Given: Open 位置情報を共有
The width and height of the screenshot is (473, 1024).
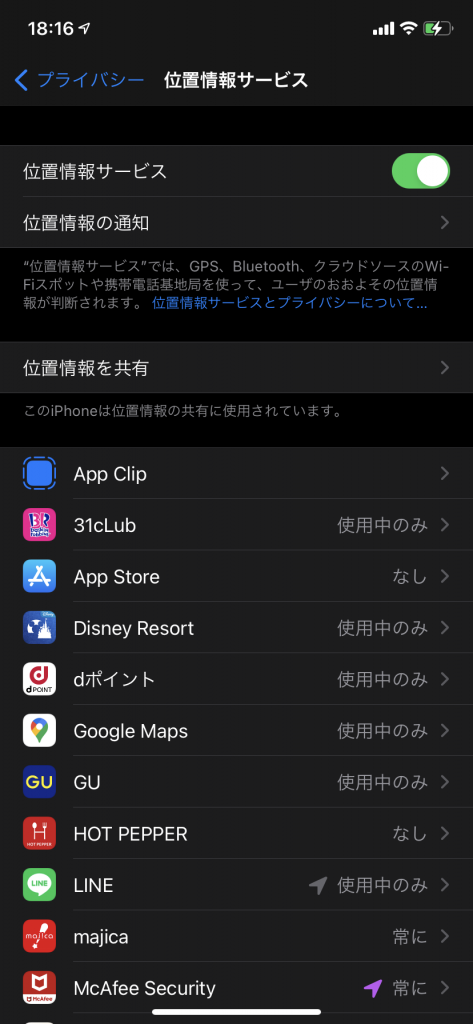Looking at the screenshot, I should tap(236, 368).
